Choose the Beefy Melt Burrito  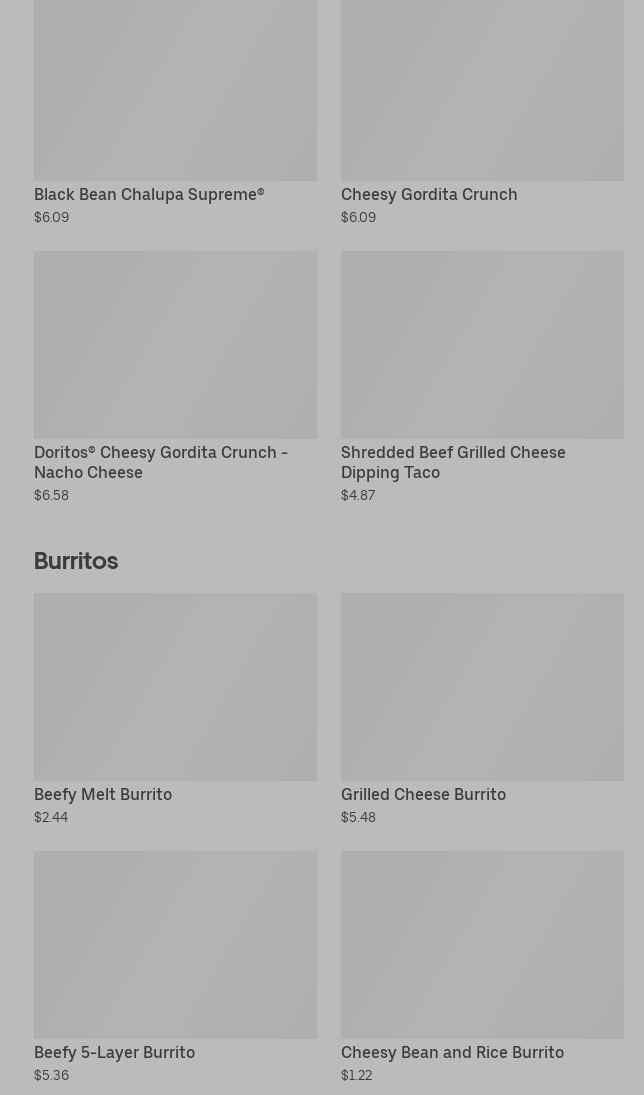click(x=175, y=710)
